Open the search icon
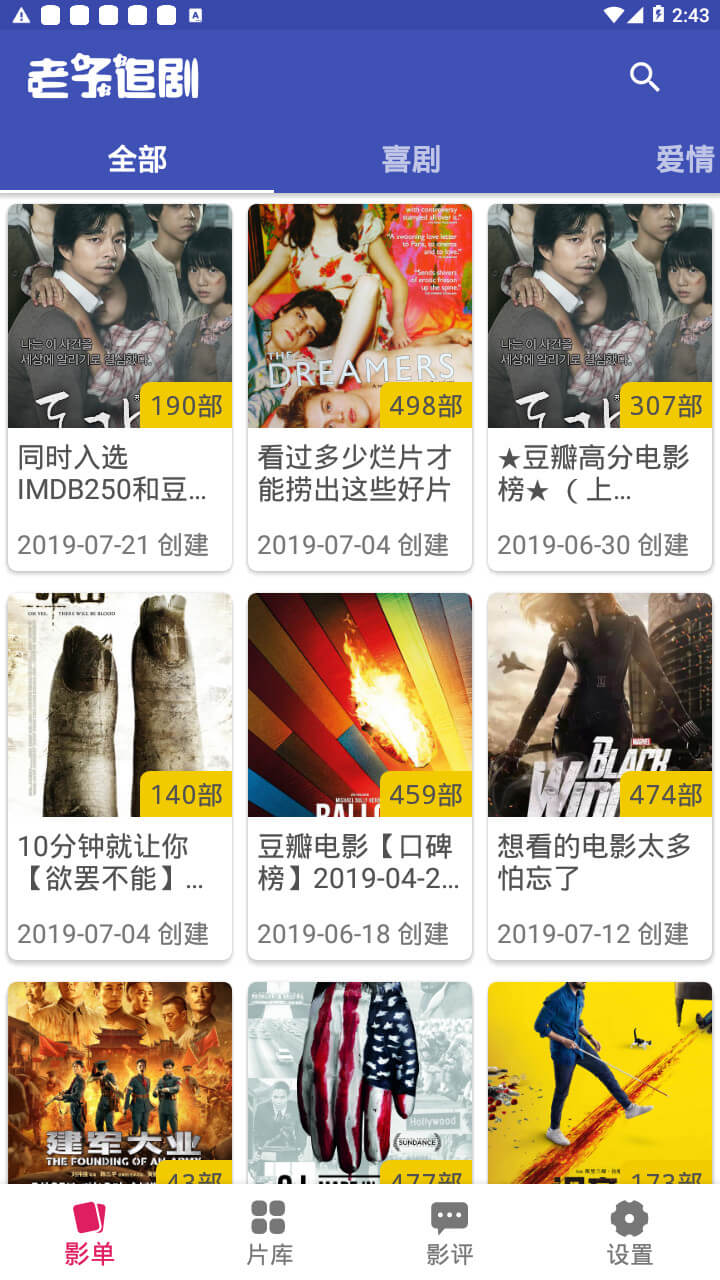 [645, 77]
